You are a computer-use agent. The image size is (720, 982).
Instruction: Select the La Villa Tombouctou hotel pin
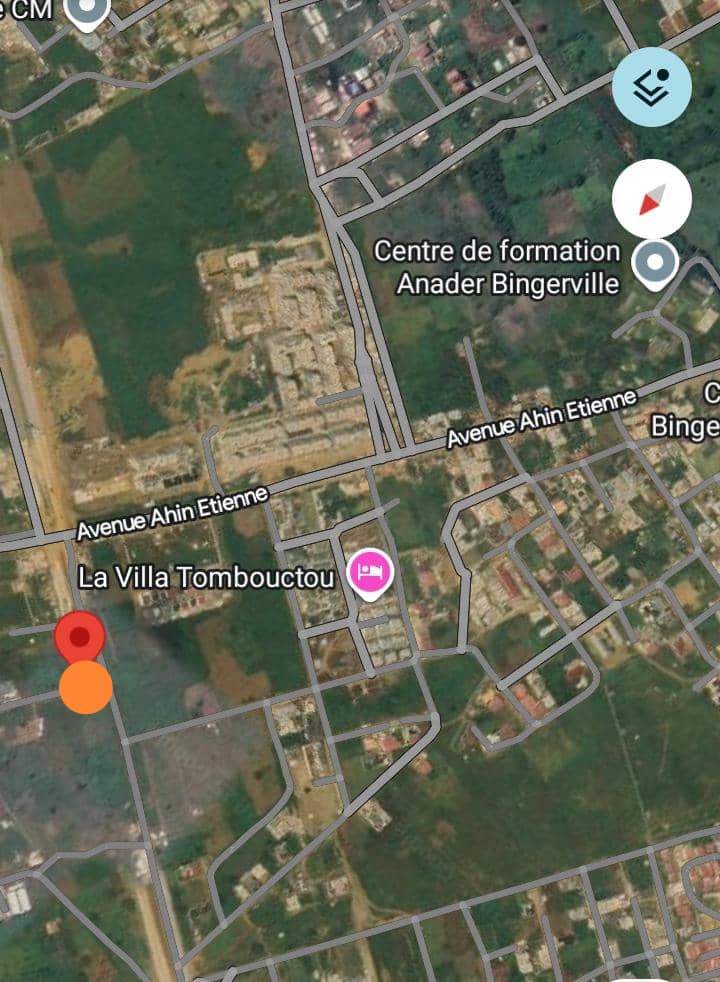point(370,574)
